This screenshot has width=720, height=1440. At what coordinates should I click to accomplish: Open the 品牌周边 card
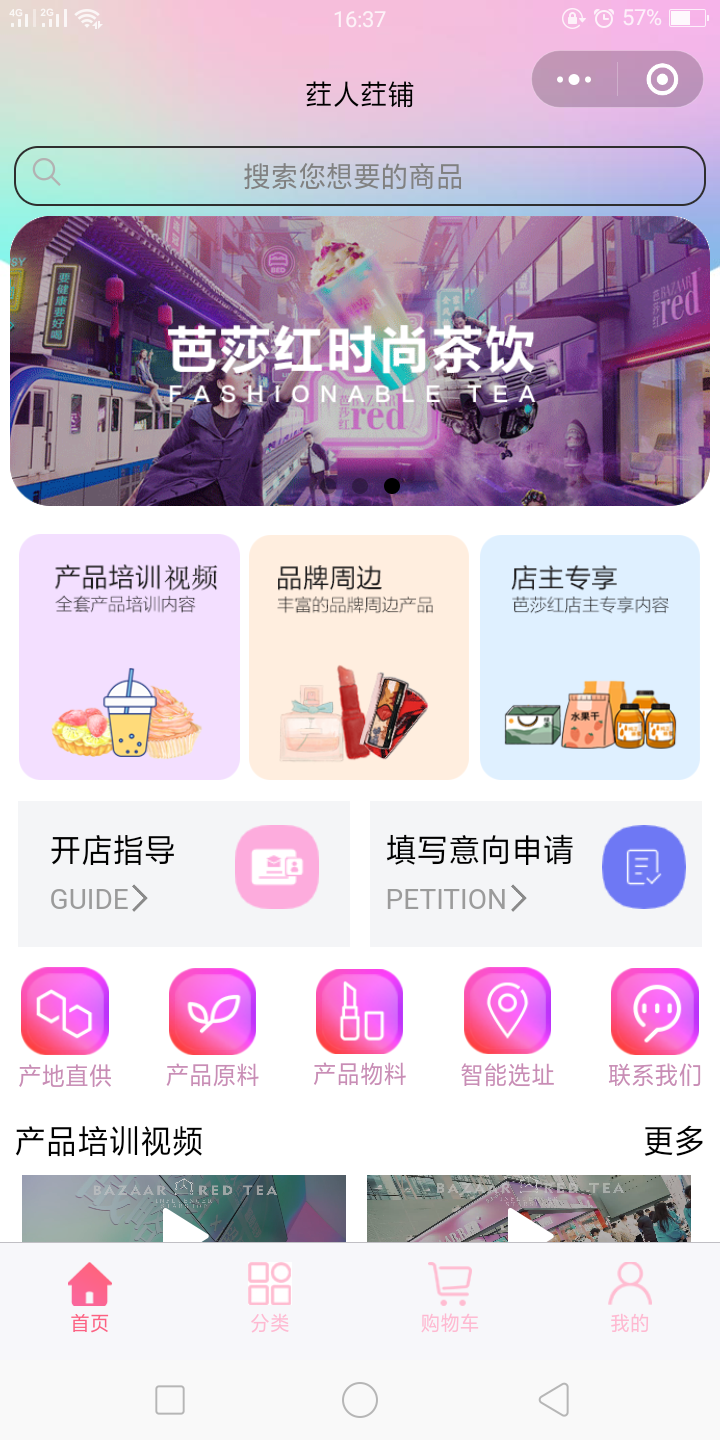[359, 657]
